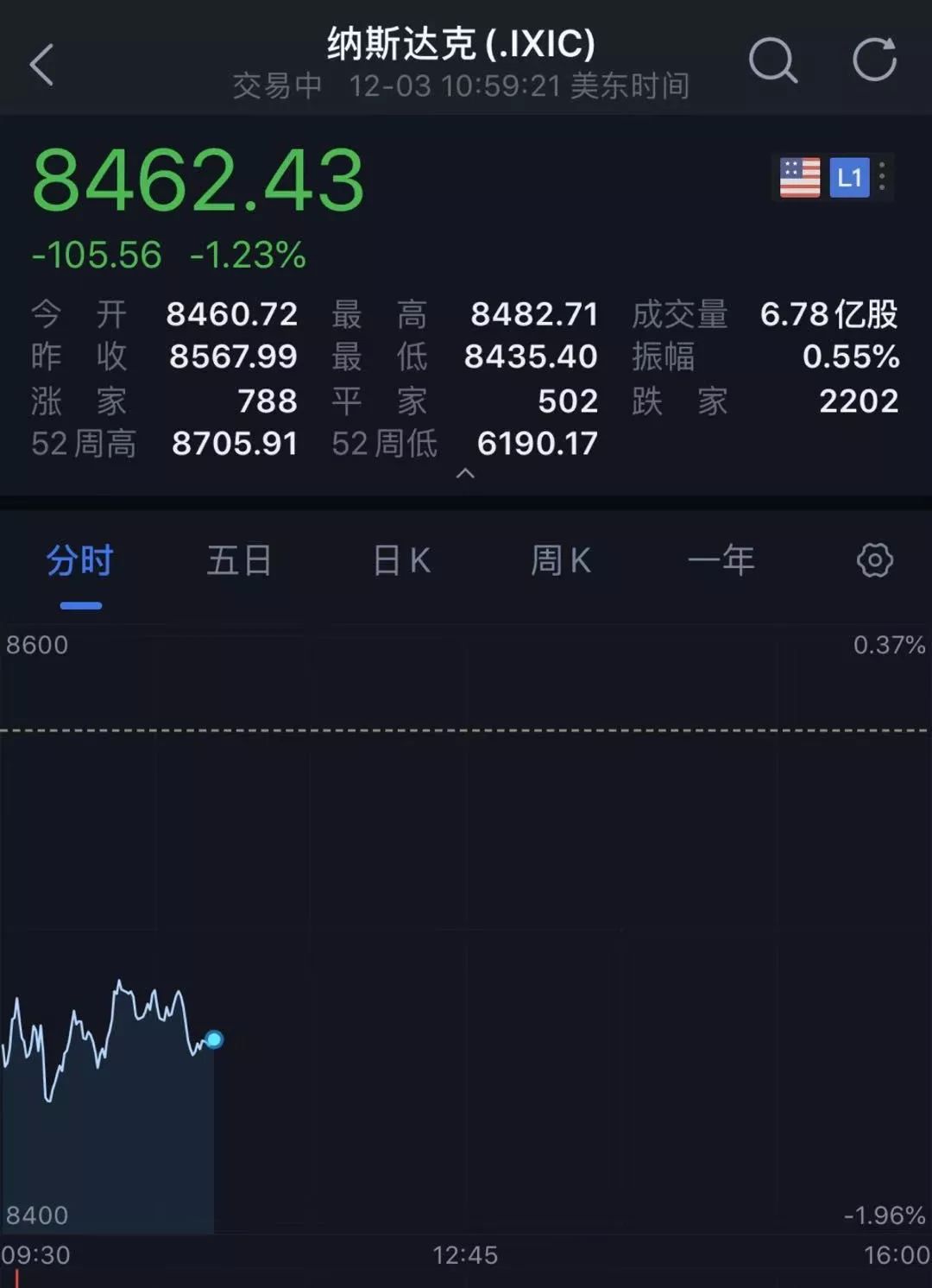
Task: Switch to the 五日 five-day chart
Action: tap(239, 561)
